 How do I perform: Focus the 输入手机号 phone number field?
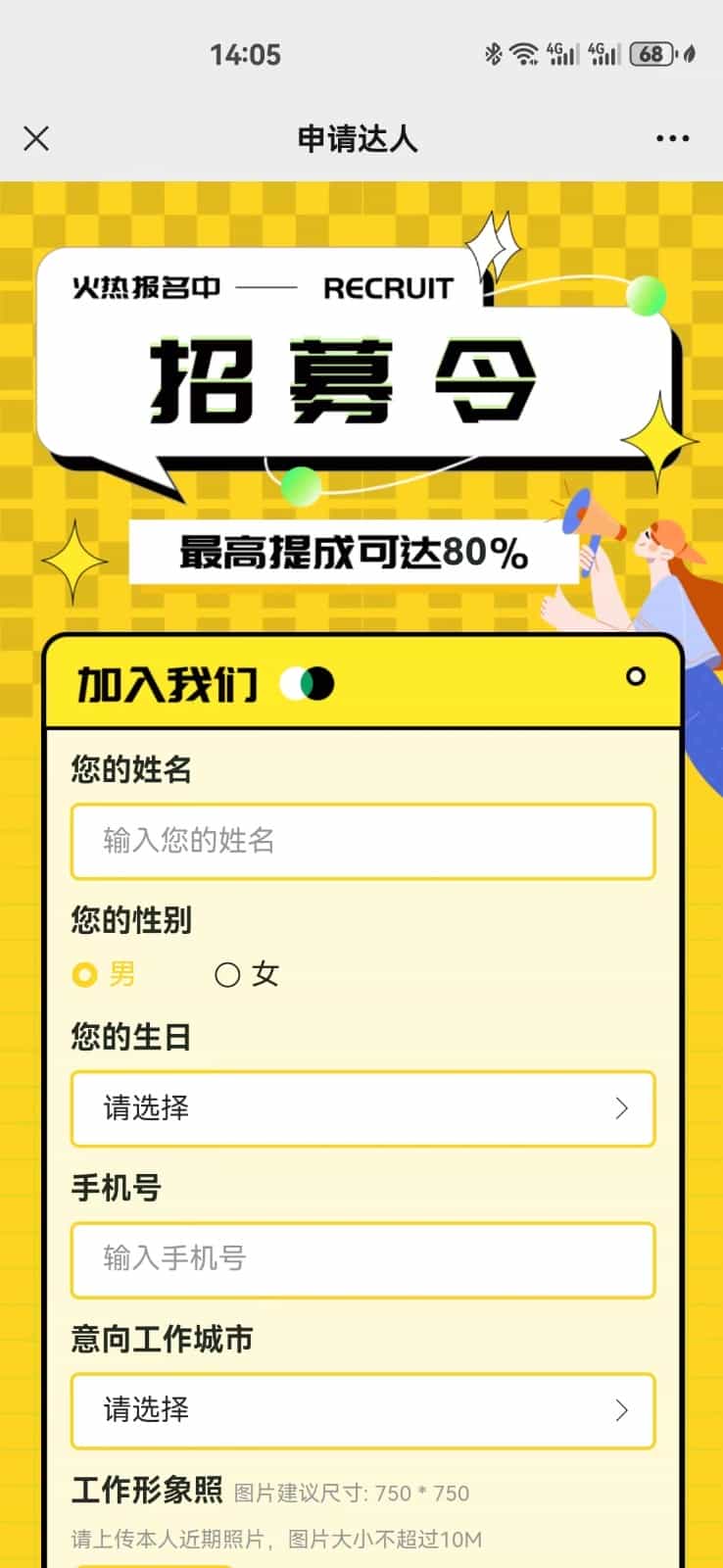pos(362,1258)
